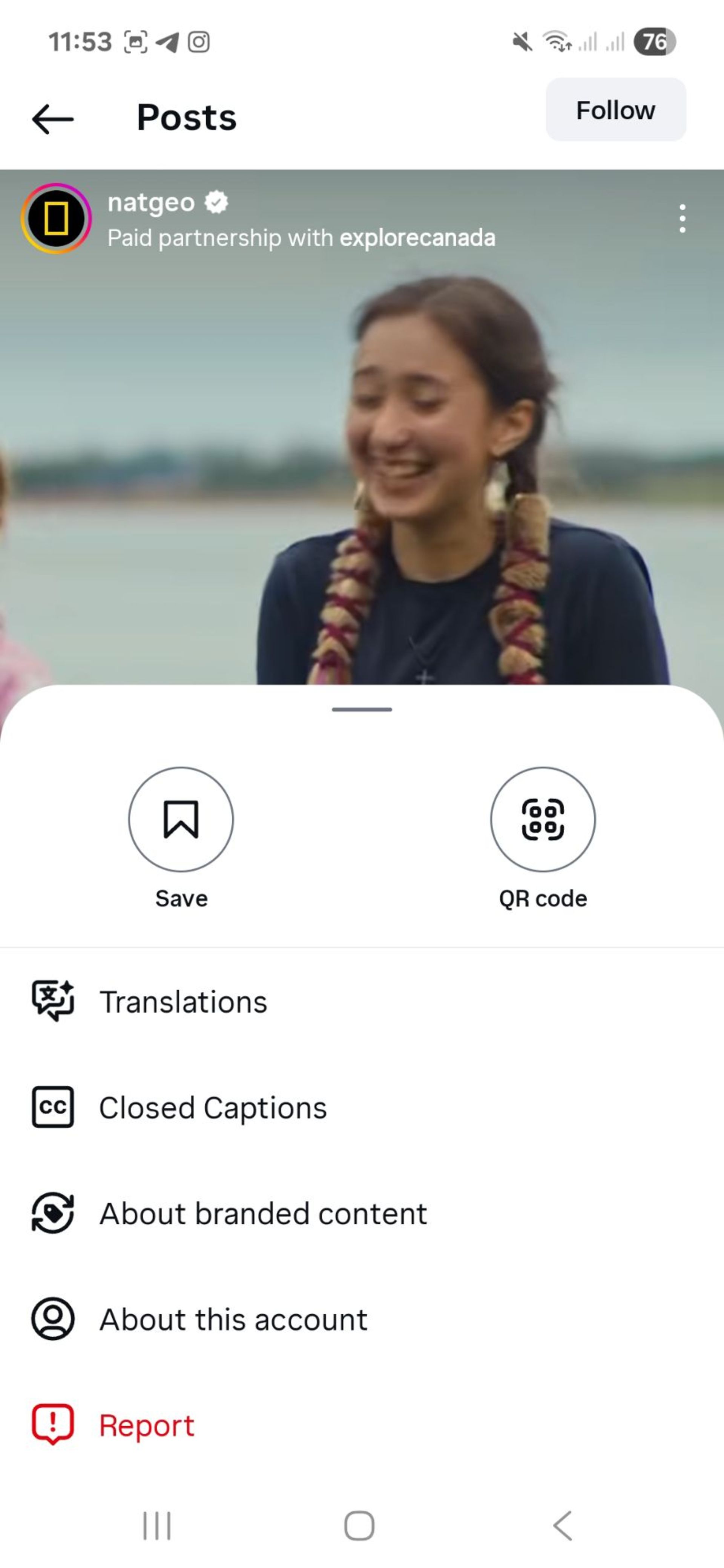Open the three-dot post options
Screen dimensions: 724x1568
pyautogui.click(x=682, y=219)
